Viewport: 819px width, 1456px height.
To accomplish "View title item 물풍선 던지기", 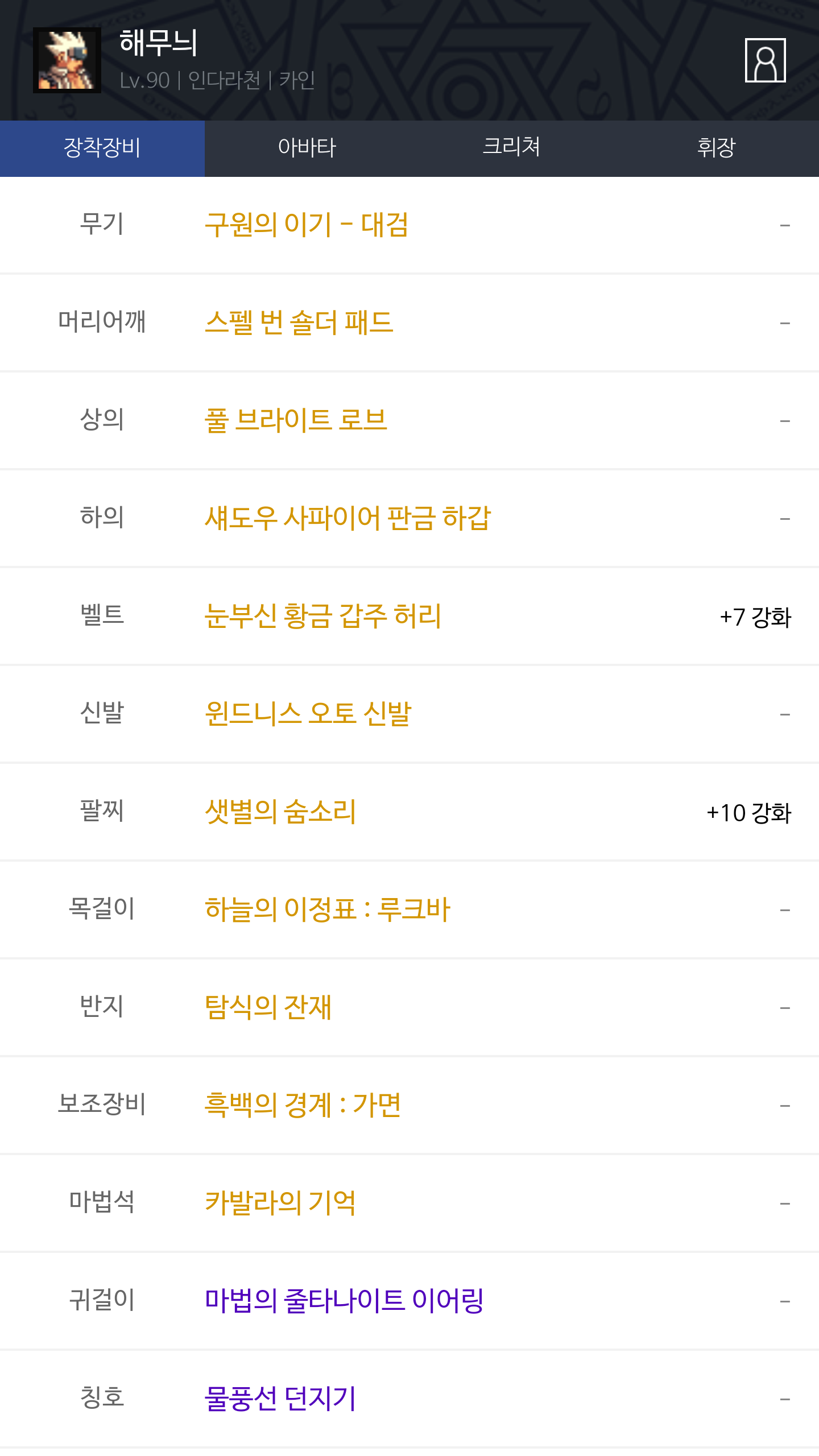I will (280, 1399).
